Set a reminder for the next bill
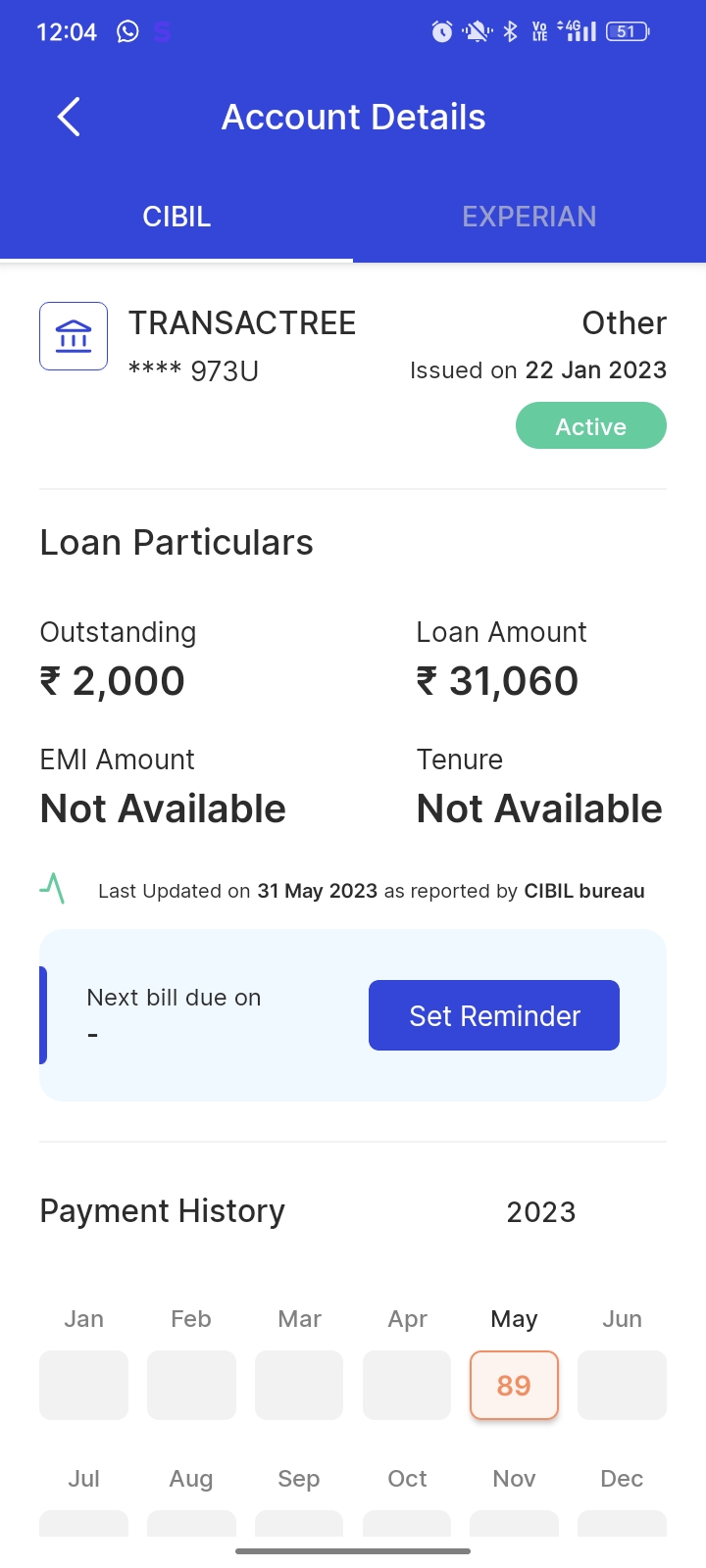 pyautogui.click(x=494, y=1015)
